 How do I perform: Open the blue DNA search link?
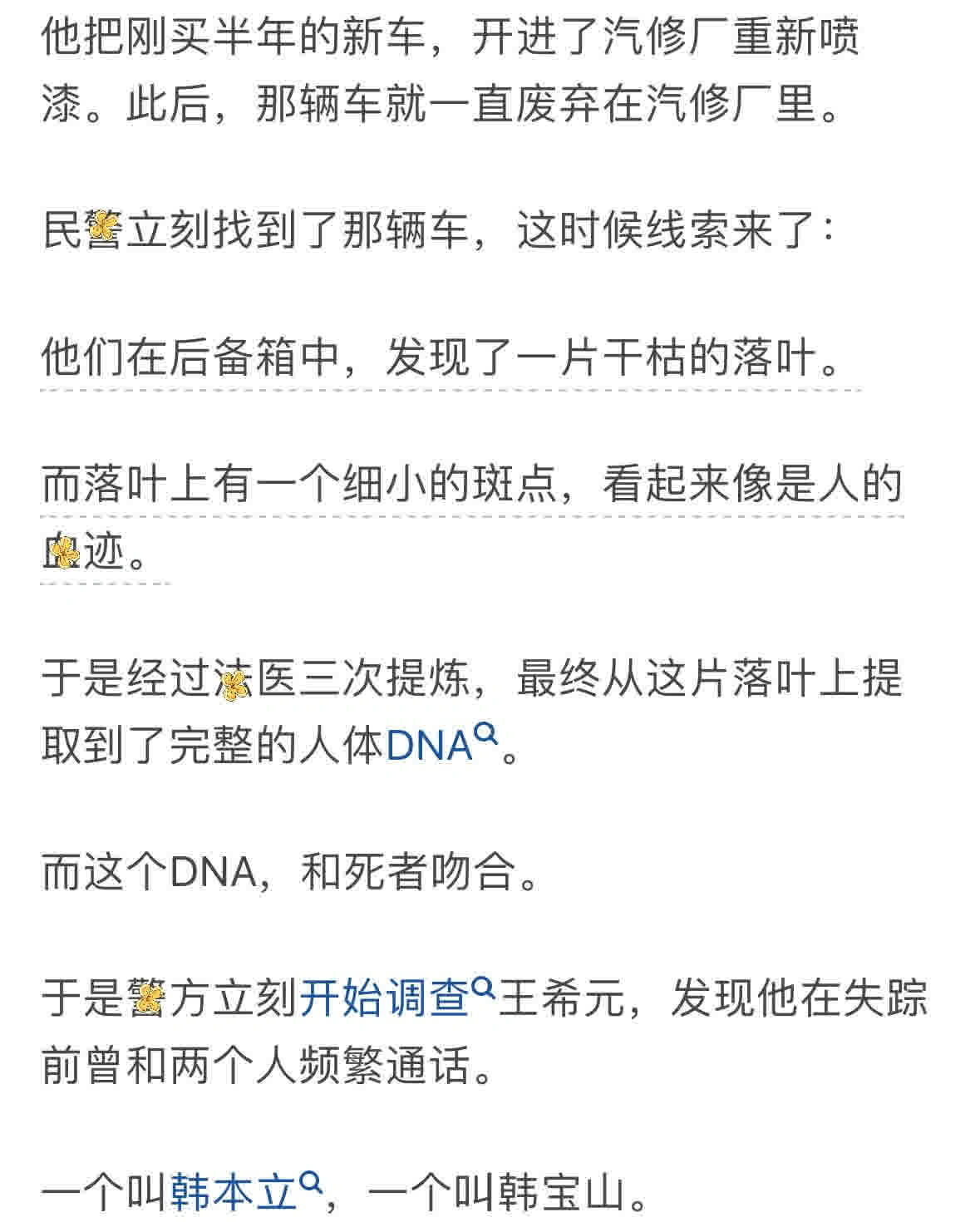pos(431,747)
